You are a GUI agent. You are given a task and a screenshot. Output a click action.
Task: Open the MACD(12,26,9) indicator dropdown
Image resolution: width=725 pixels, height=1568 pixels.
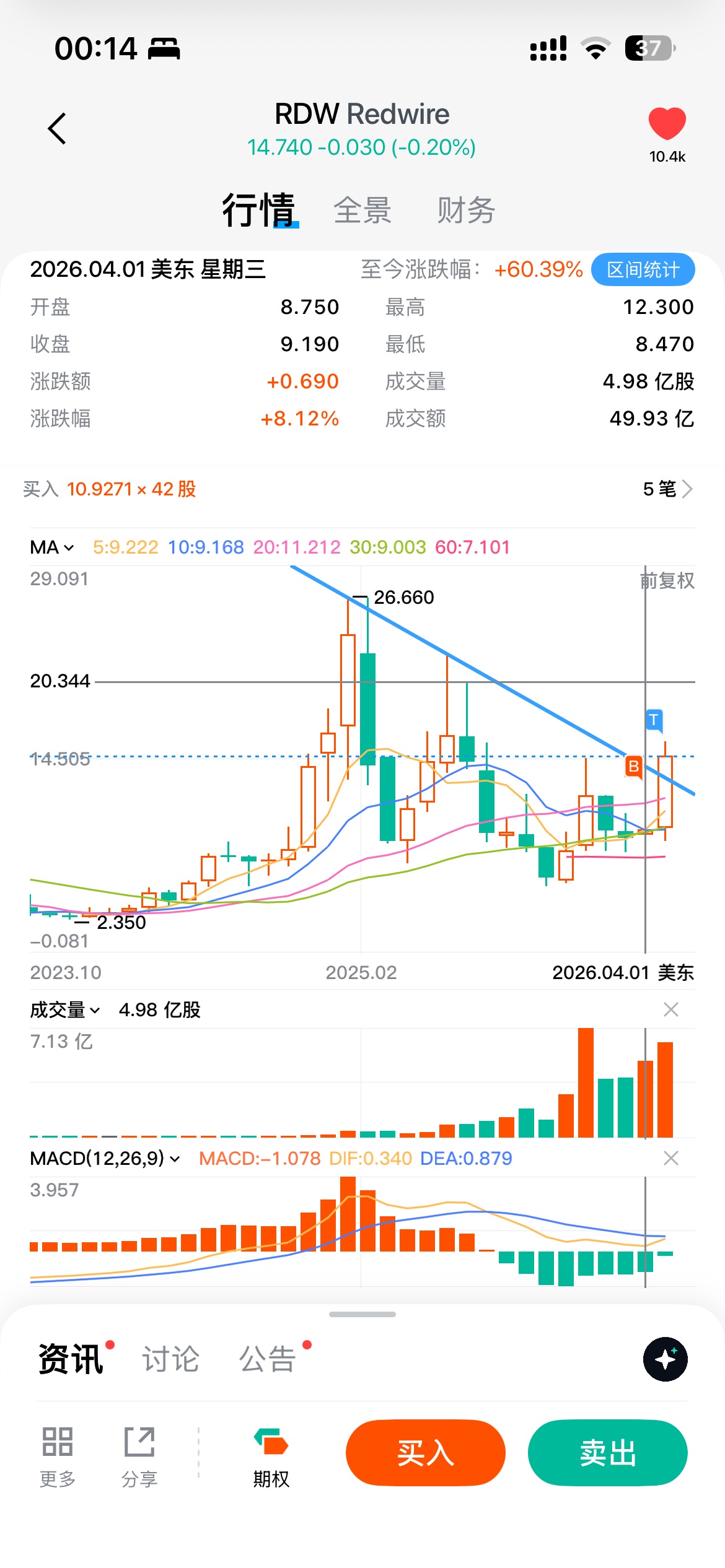tap(105, 1158)
